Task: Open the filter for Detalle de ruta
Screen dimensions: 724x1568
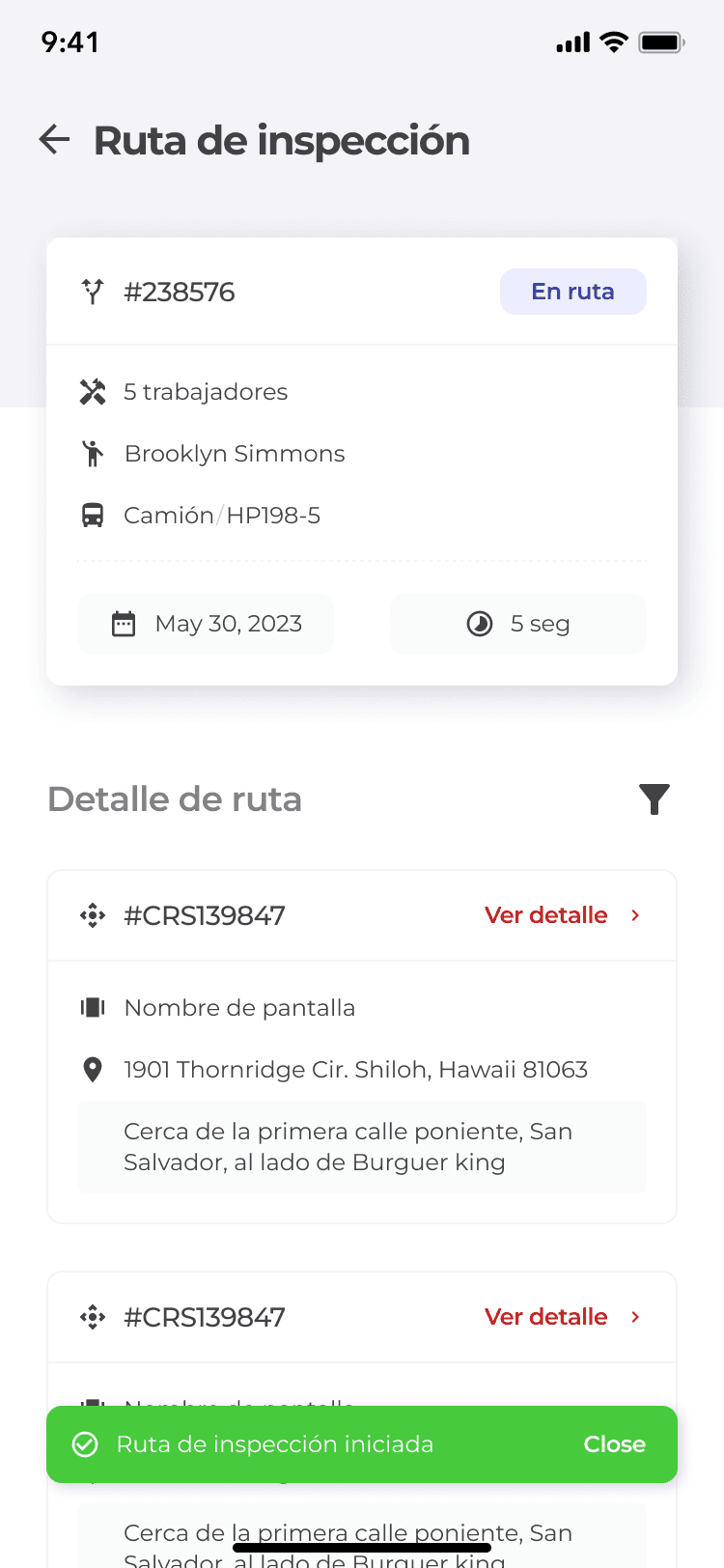Action: point(654,799)
